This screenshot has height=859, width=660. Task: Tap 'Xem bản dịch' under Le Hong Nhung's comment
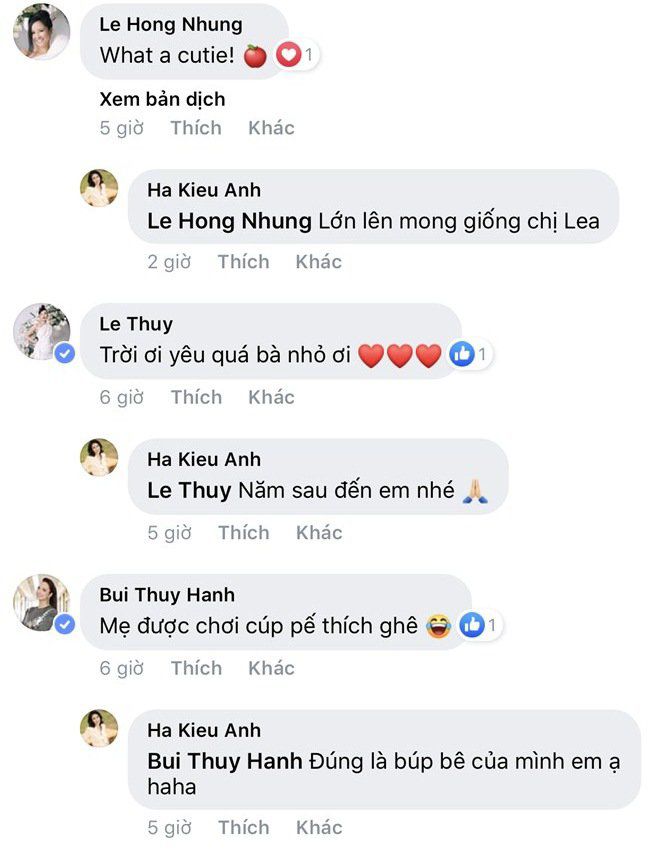tap(162, 99)
